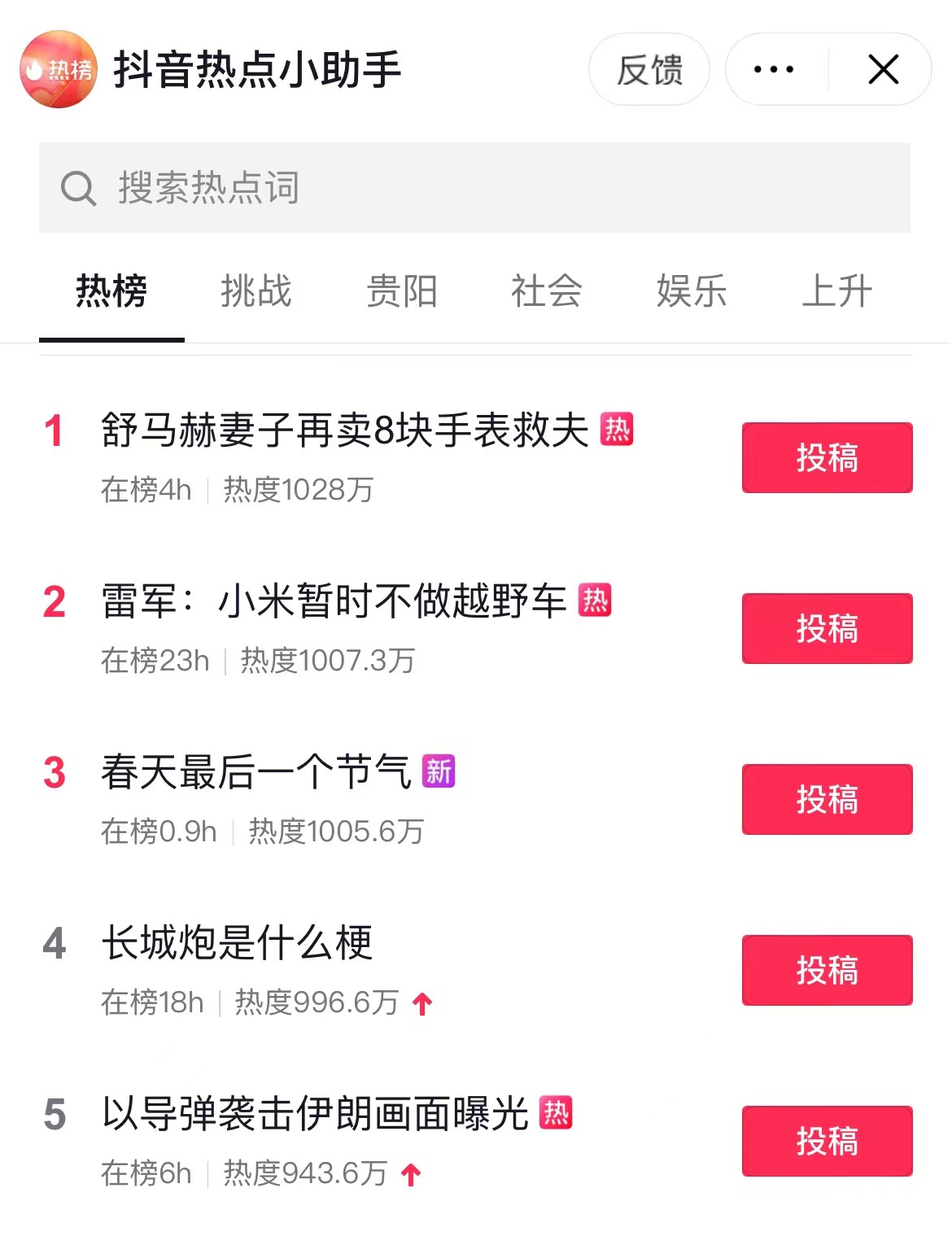
Task: Tap 投稿 for the 雷军 topic
Action: coord(828,628)
